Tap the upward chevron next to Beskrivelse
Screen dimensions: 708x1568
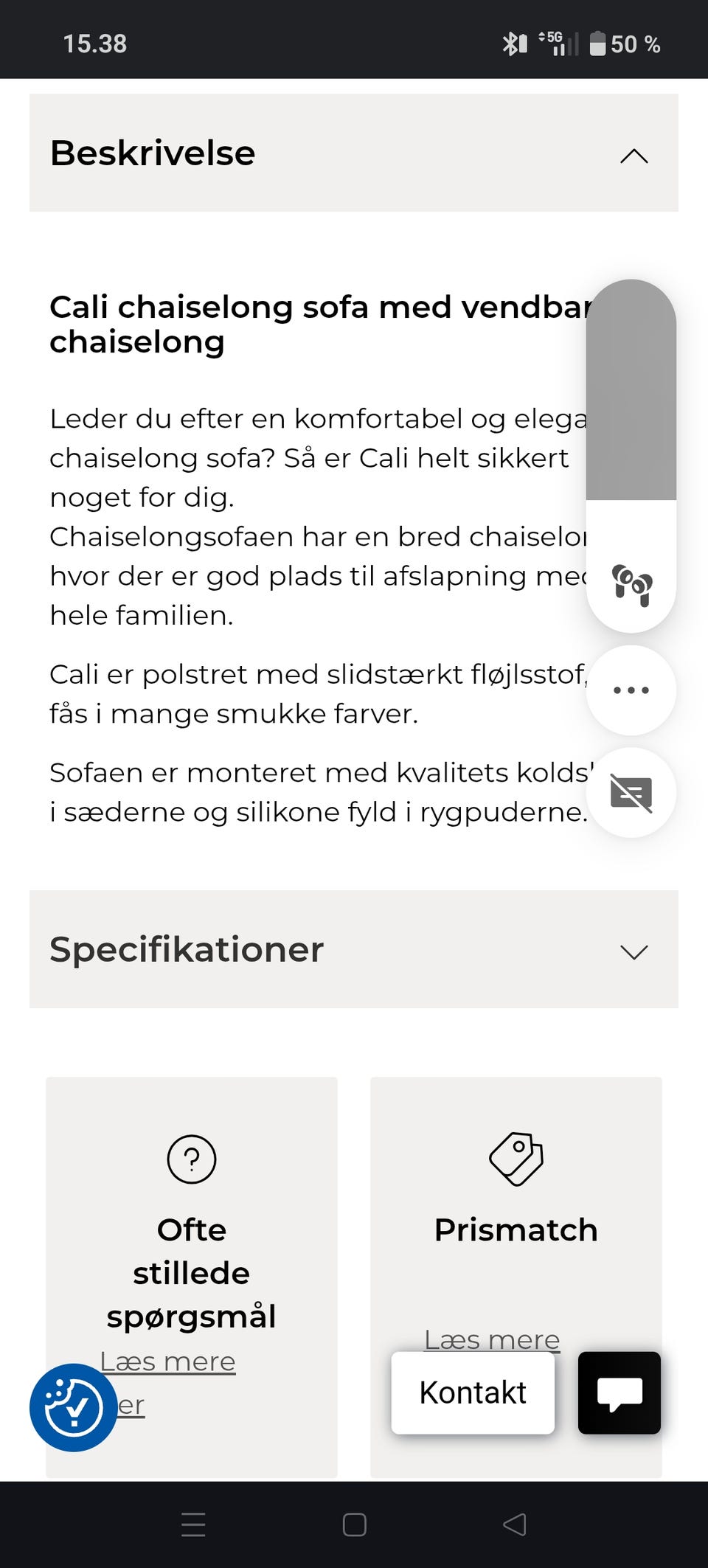(634, 155)
